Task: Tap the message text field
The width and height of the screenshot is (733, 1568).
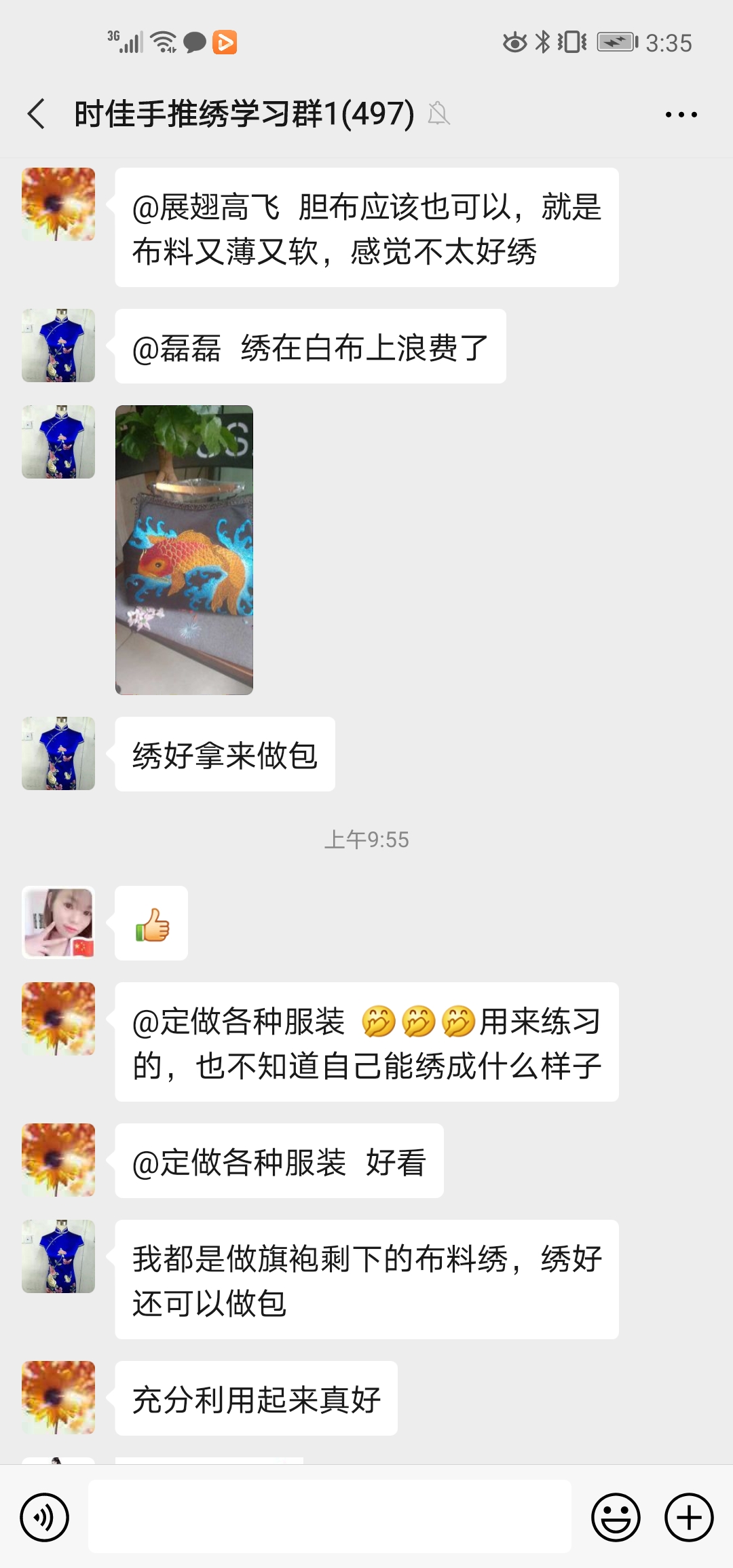Action: tap(330, 1516)
